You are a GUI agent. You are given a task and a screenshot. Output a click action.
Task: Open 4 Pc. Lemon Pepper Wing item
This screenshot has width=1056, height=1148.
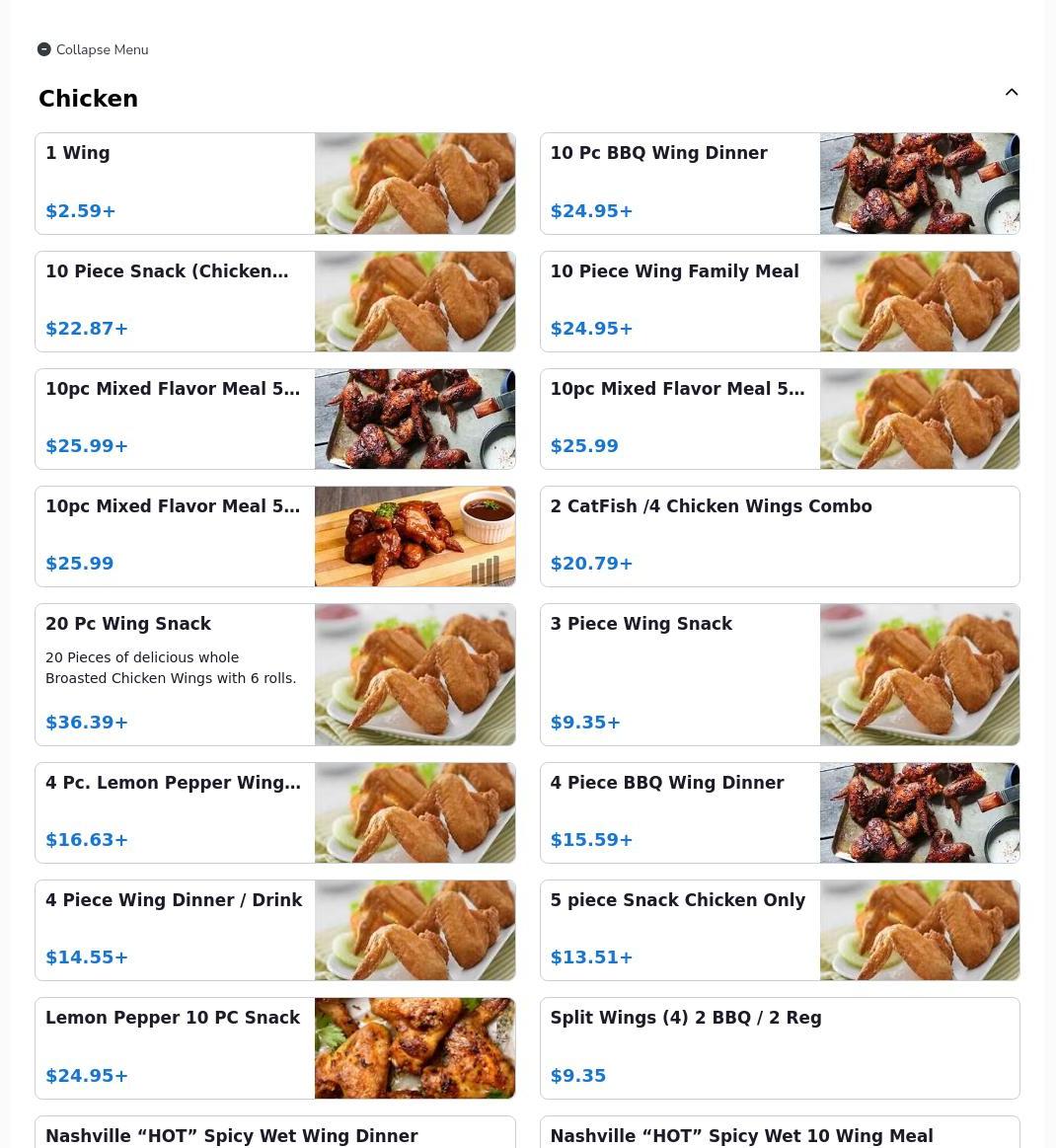[274, 812]
